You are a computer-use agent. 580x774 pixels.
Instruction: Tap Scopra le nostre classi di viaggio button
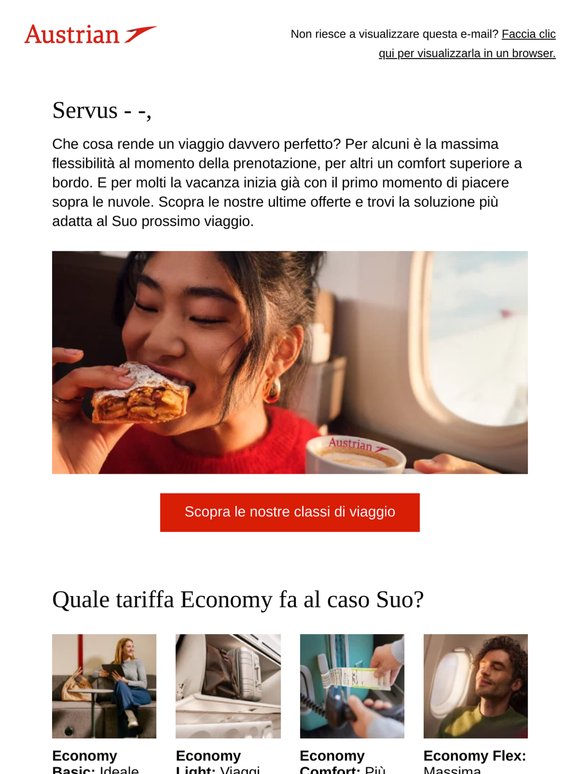point(290,512)
